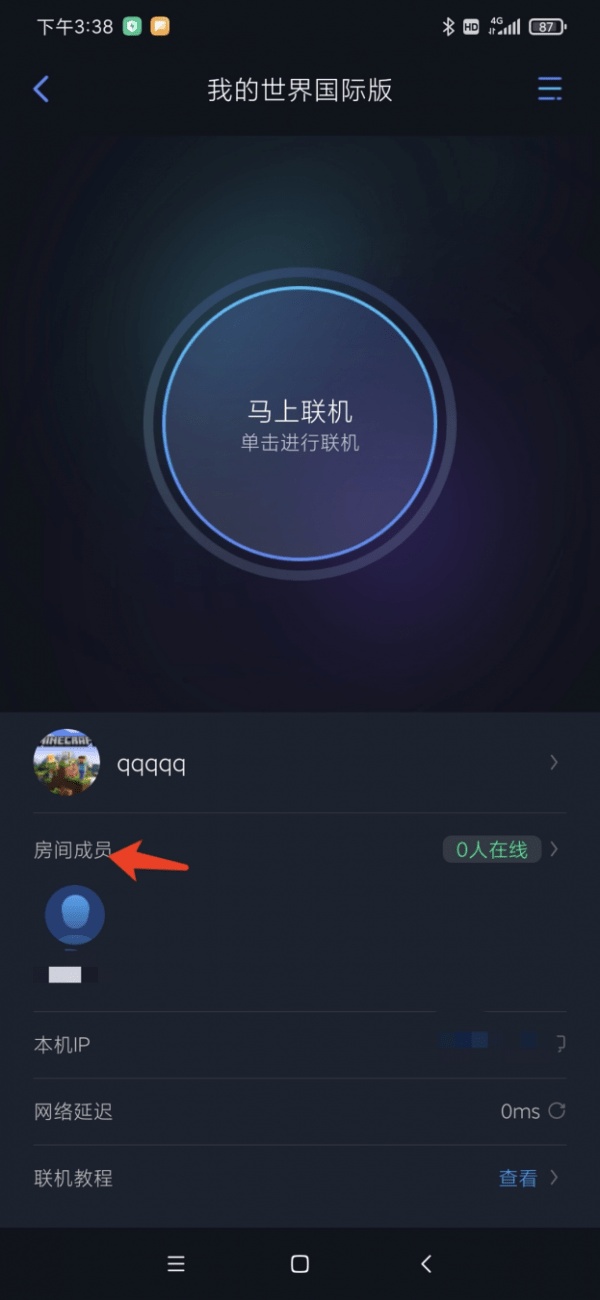Refresh the network latency reading
Image resolution: width=600 pixels, height=1300 pixels.
[557, 1111]
